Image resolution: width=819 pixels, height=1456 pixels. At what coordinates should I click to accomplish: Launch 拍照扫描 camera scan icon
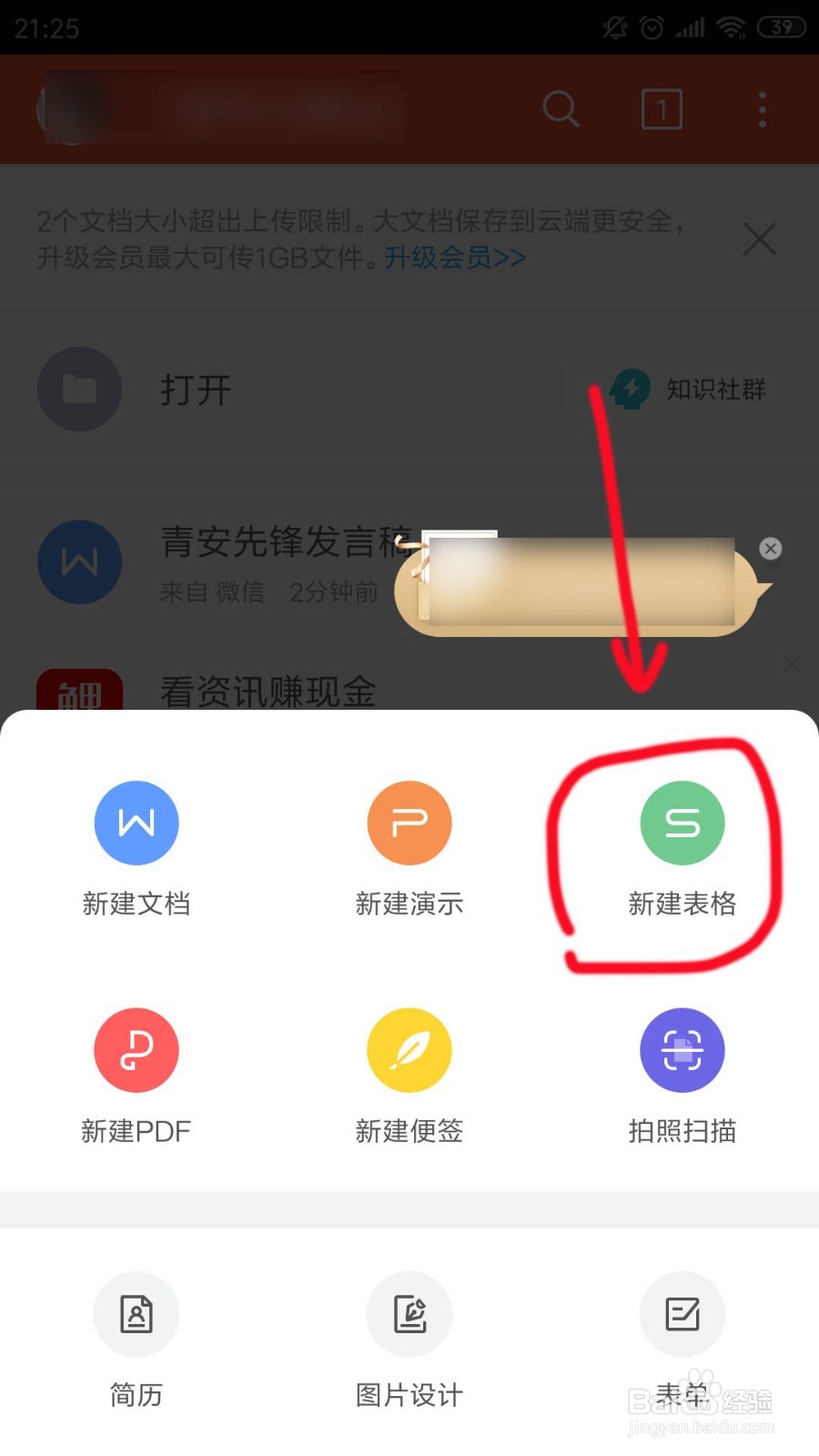[682, 1049]
